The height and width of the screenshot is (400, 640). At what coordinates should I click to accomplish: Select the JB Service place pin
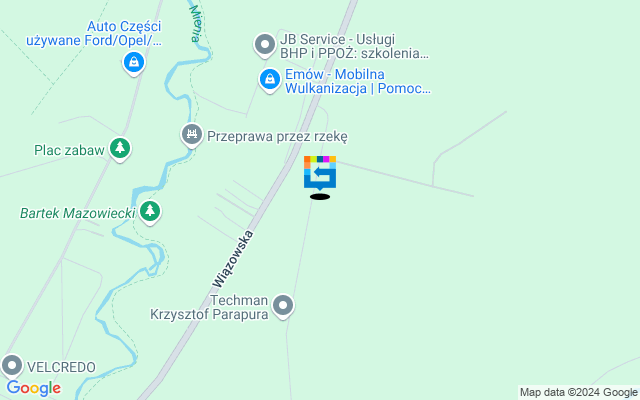coord(264,44)
